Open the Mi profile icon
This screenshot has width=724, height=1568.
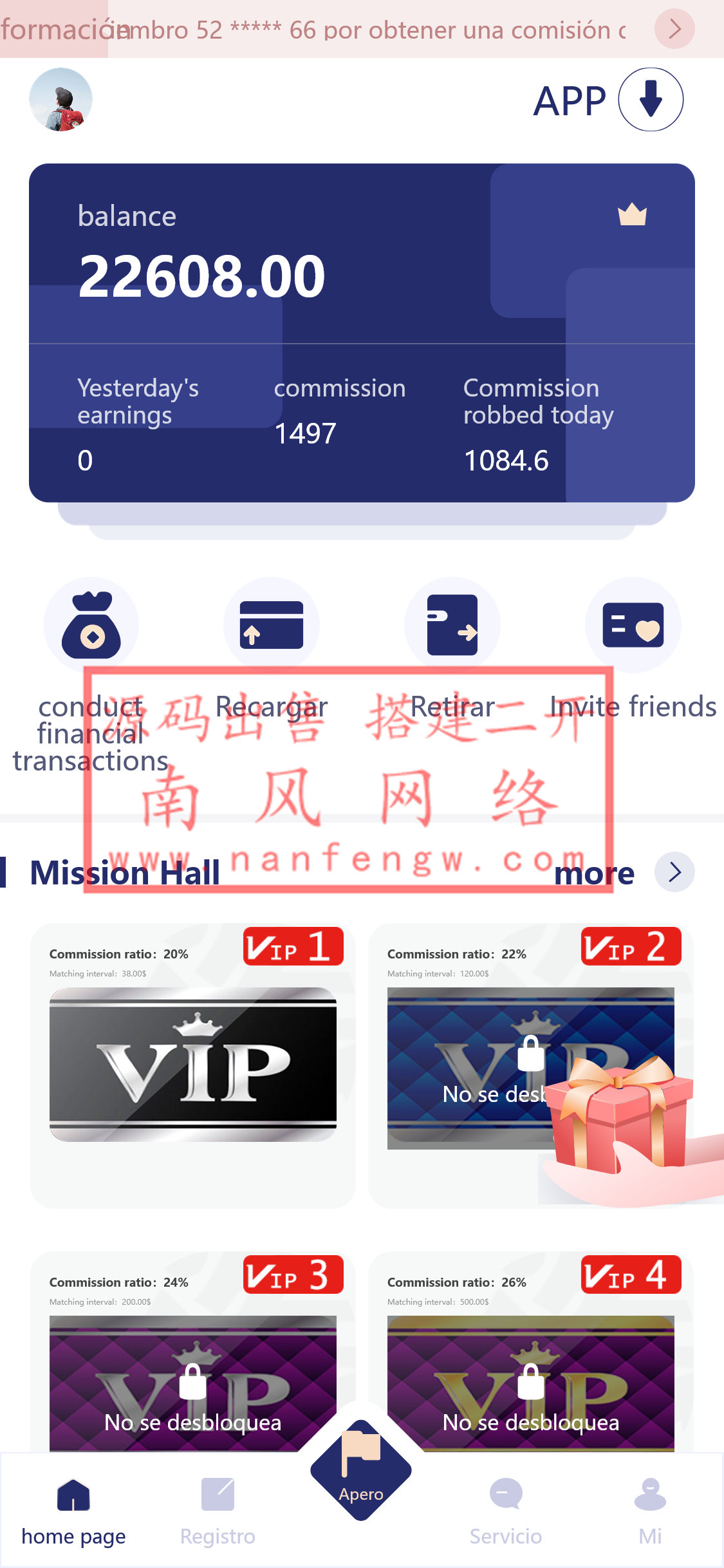coord(650,1493)
